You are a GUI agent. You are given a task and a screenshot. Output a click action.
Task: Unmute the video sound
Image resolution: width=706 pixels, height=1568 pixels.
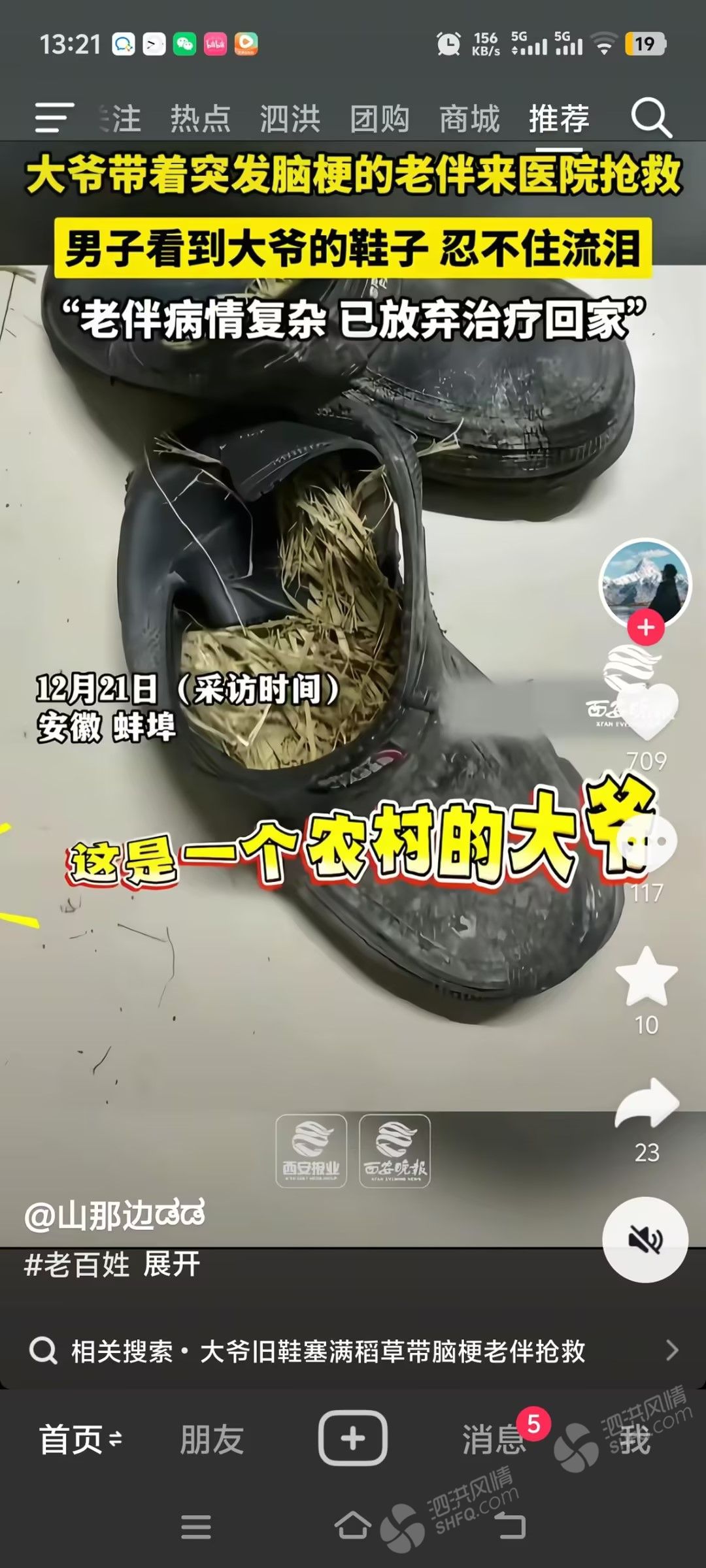point(645,1239)
